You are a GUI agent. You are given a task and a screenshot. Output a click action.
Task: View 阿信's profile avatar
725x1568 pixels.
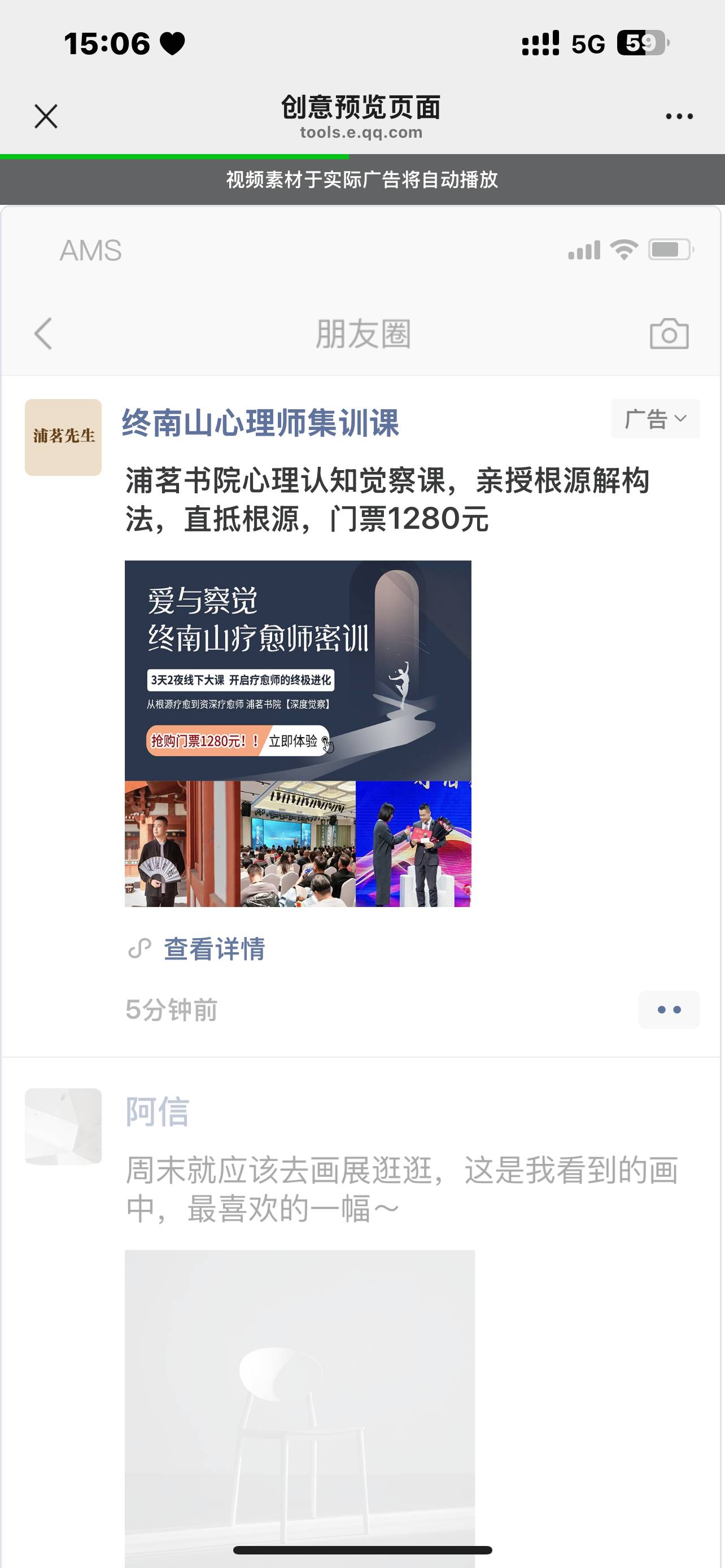(x=63, y=1126)
